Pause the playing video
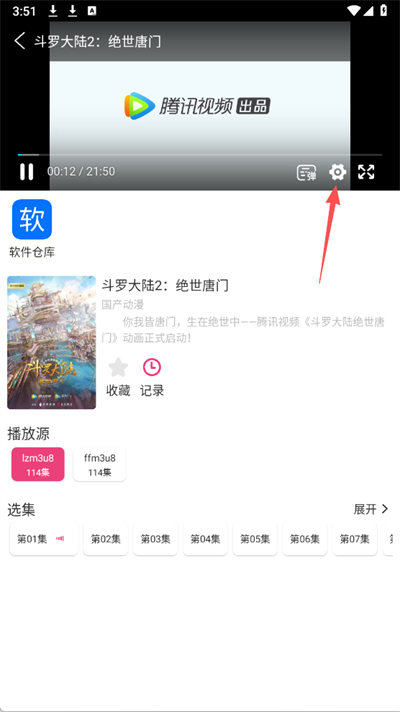The height and width of the screenshot is (712, 400). click(26, 172)
